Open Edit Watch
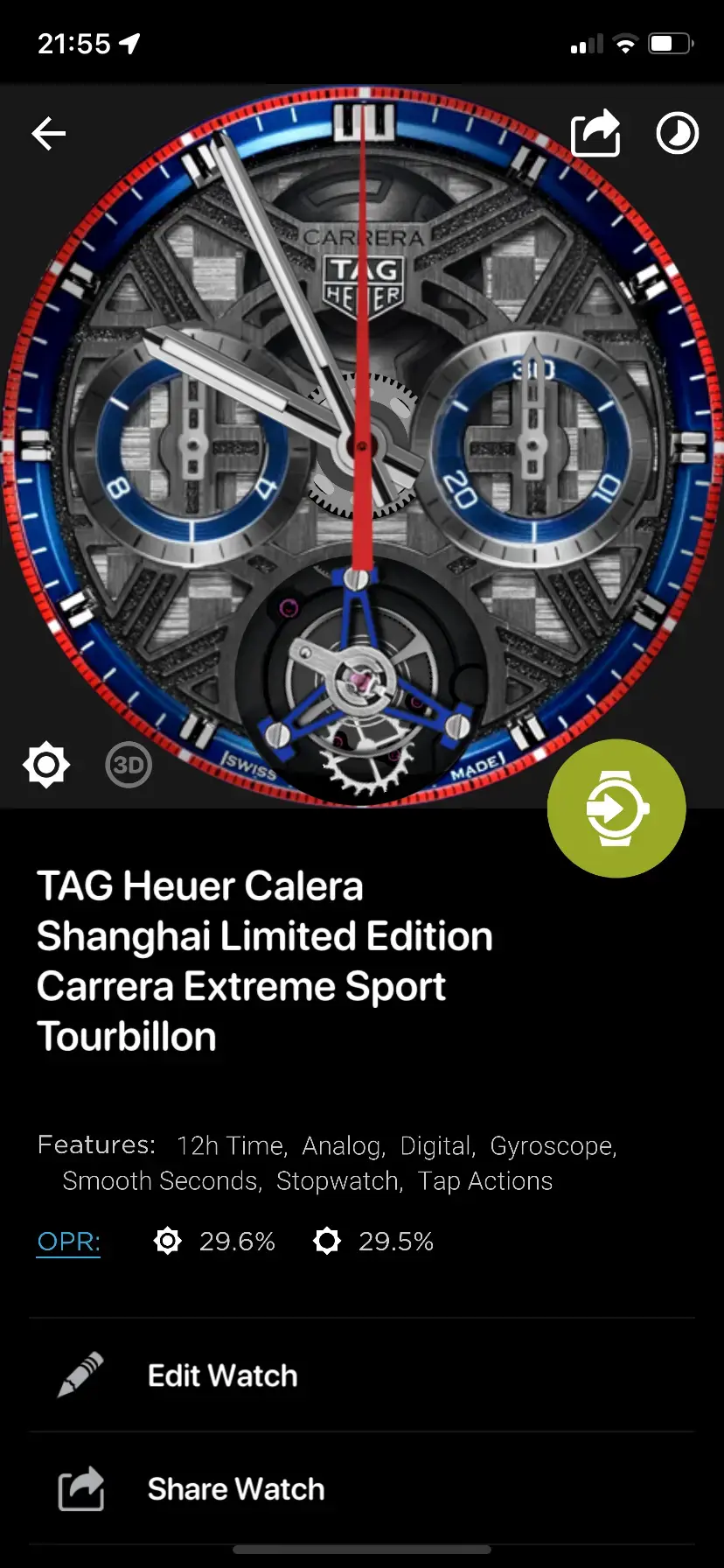 (223, 1375)
